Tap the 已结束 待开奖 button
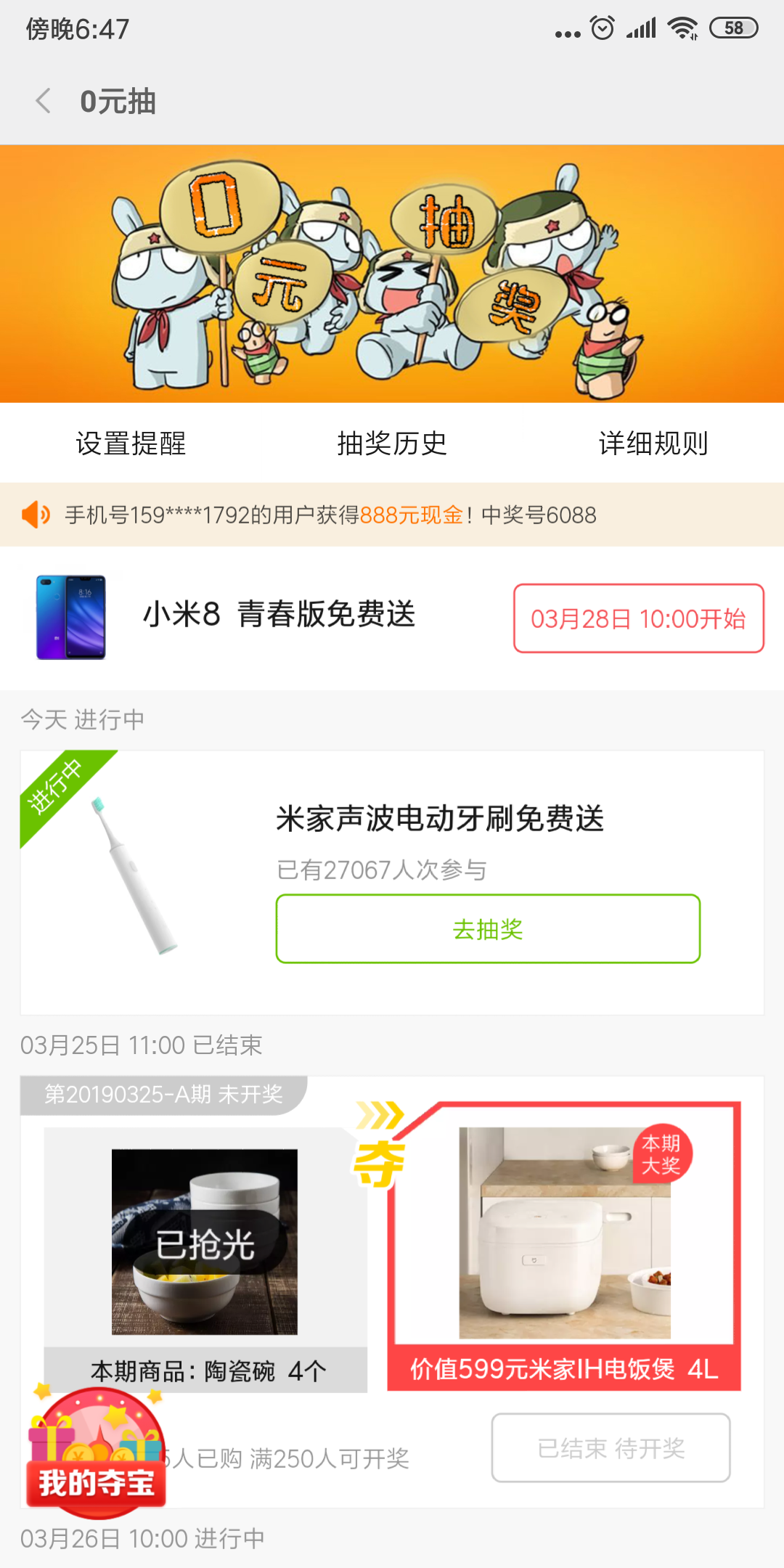Image resolution: width=784 pixels, height=1568 pixels. [x=611, y=1448]
